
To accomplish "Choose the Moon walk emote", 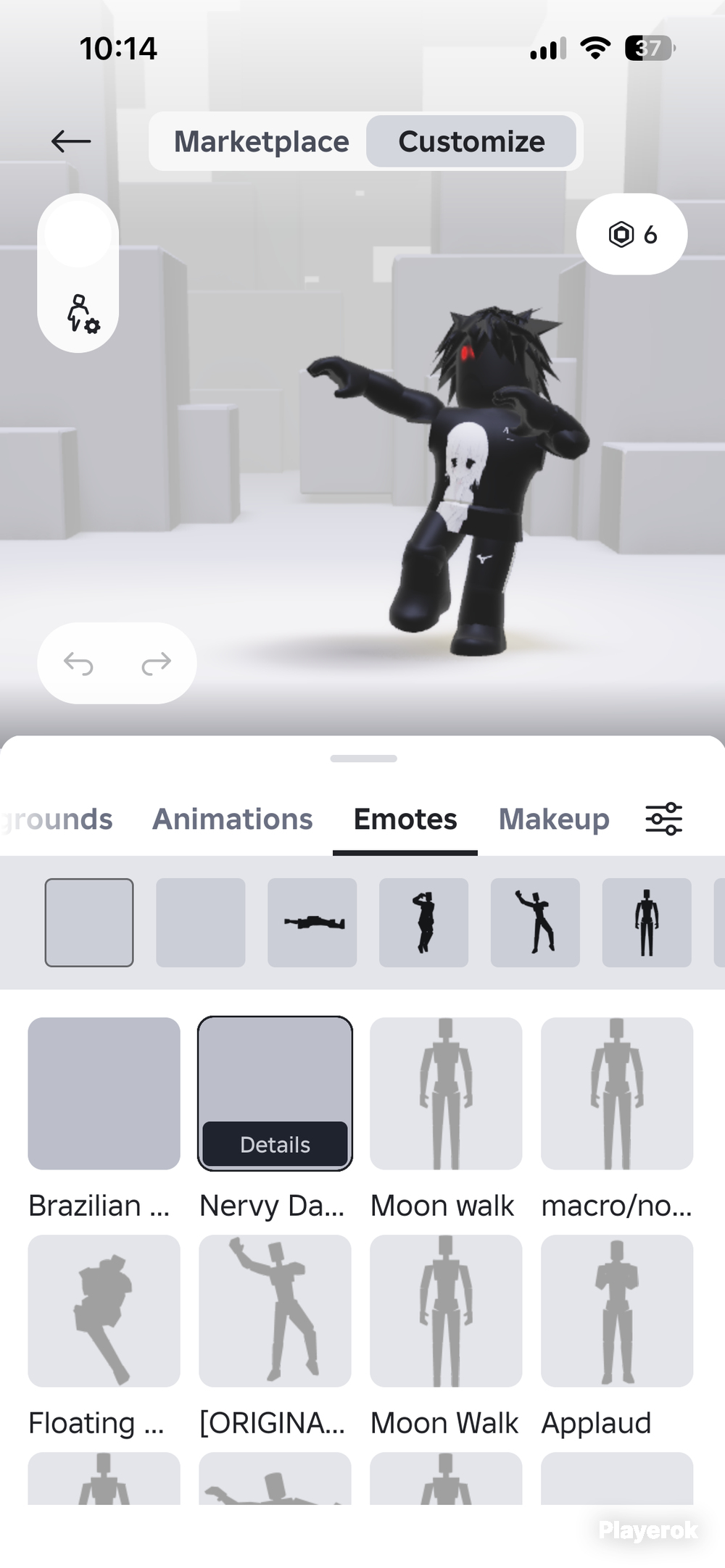I will click(446, 1093).
